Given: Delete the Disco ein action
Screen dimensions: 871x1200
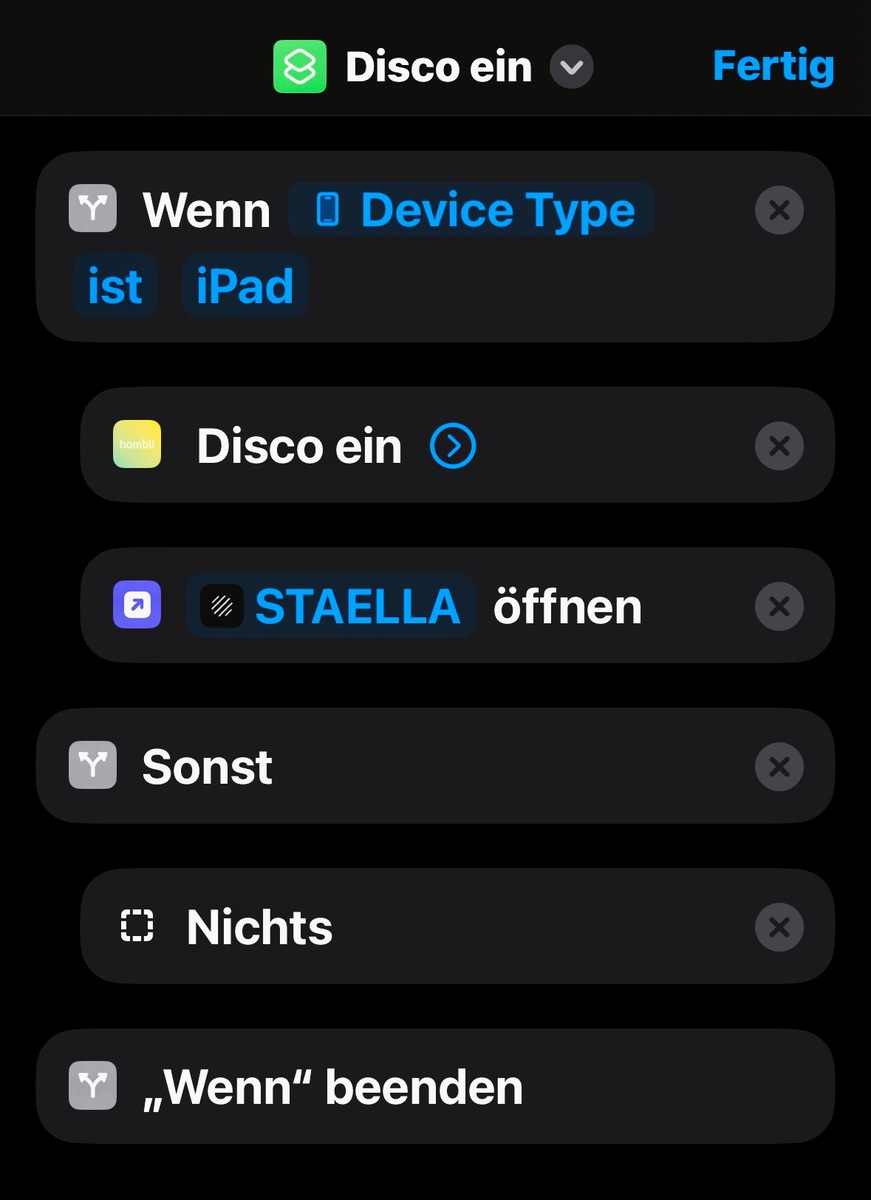Looking at the screenshot, I should click(x=779, y=446).
